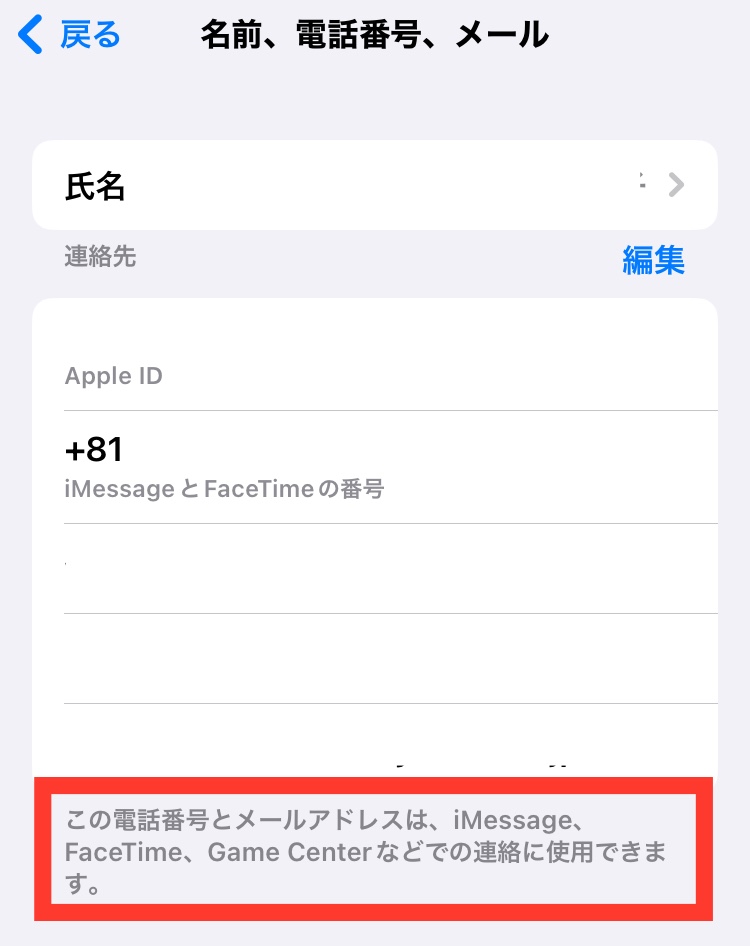The image size is (750, 946).
Task: Open the 氏名 name row
Action: (x=374, y=185)
